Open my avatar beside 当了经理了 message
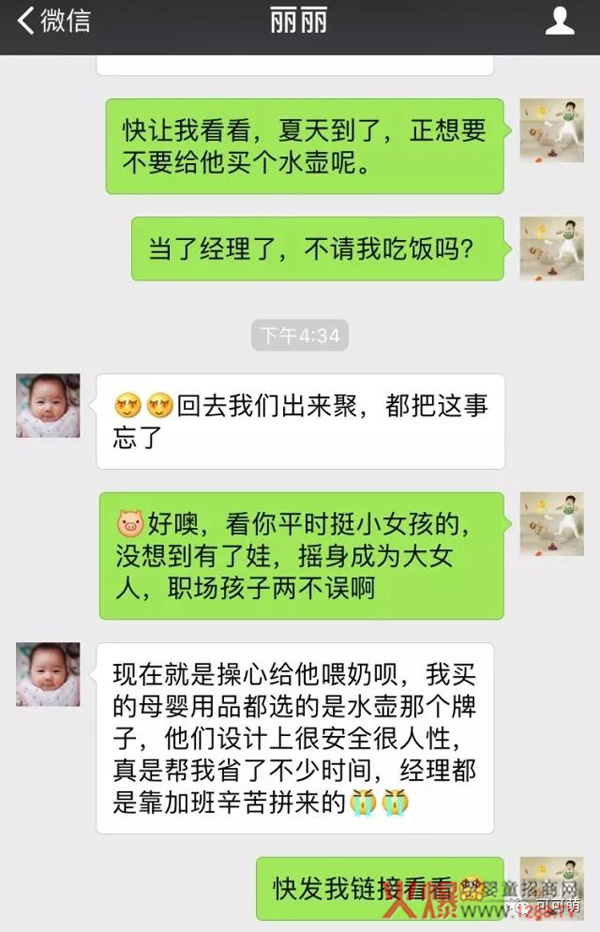The width and height of the screenshot is (600, 932). tap(551, 248)
